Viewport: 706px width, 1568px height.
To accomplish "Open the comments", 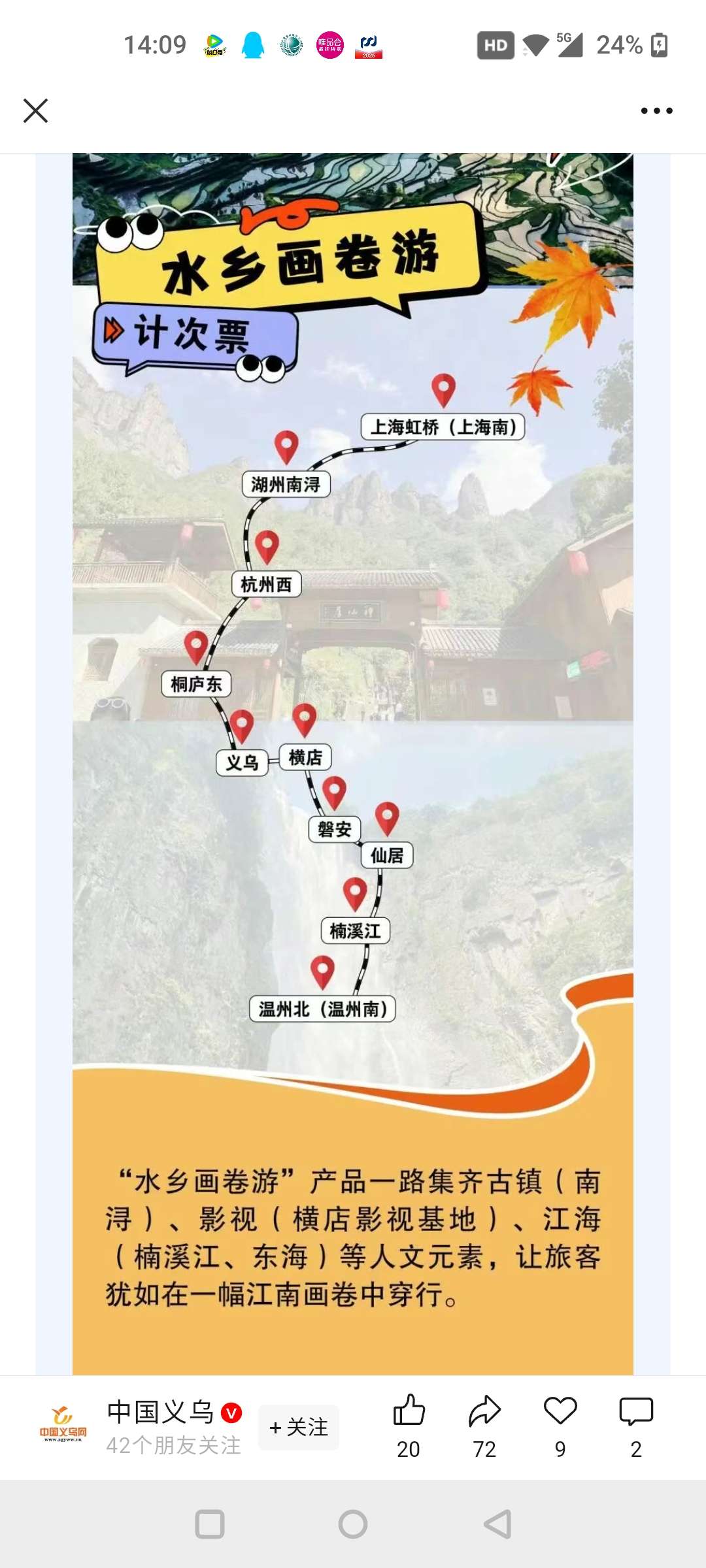I will (635, 1411).
